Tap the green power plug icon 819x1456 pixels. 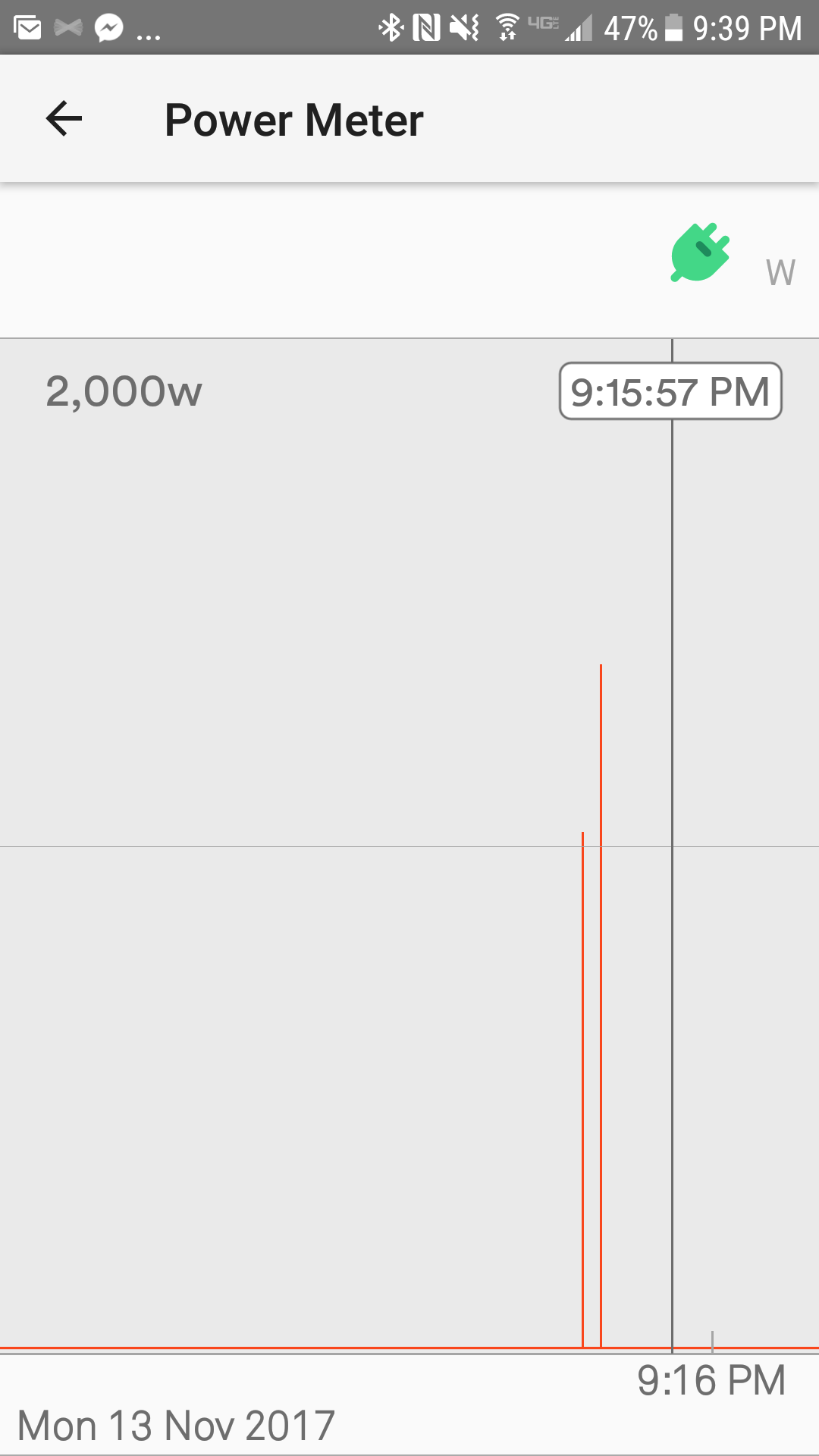pos(700,253)
